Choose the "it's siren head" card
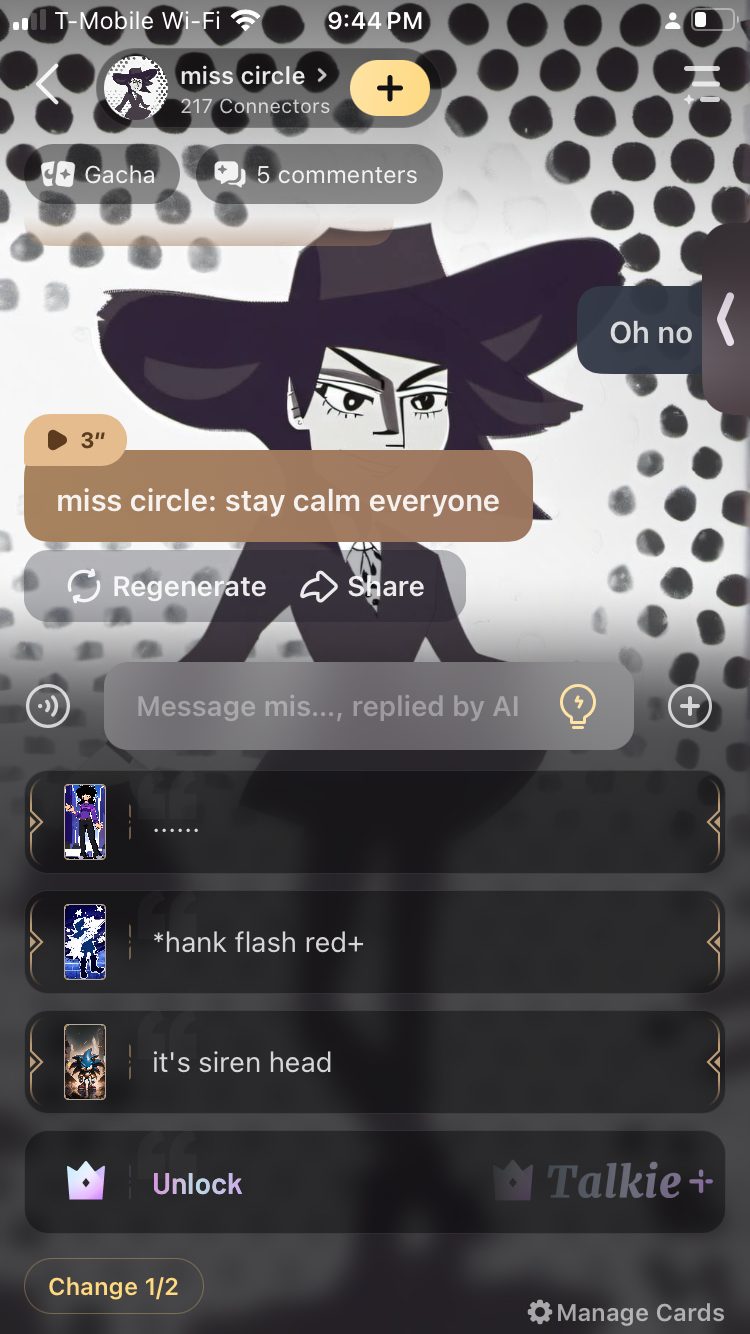This screenshot has height=1334, width=750. point(374,1062)
